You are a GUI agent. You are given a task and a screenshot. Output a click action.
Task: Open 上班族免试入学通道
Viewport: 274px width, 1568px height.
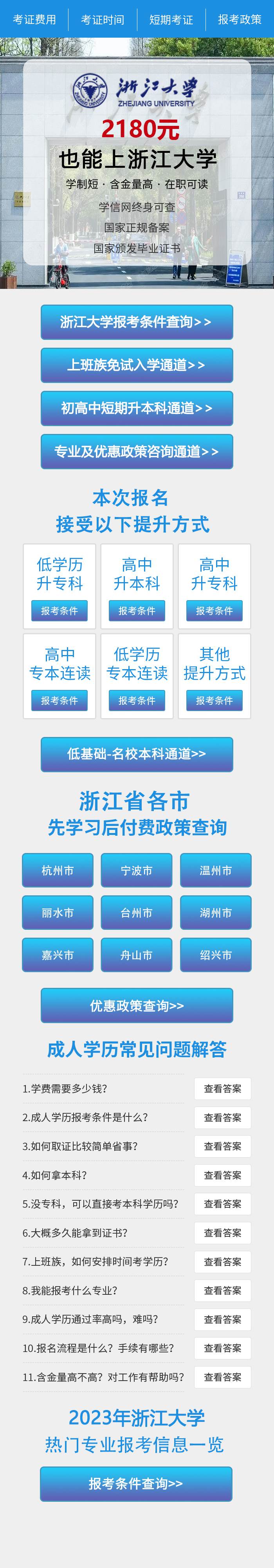click(x=137, y=365)
